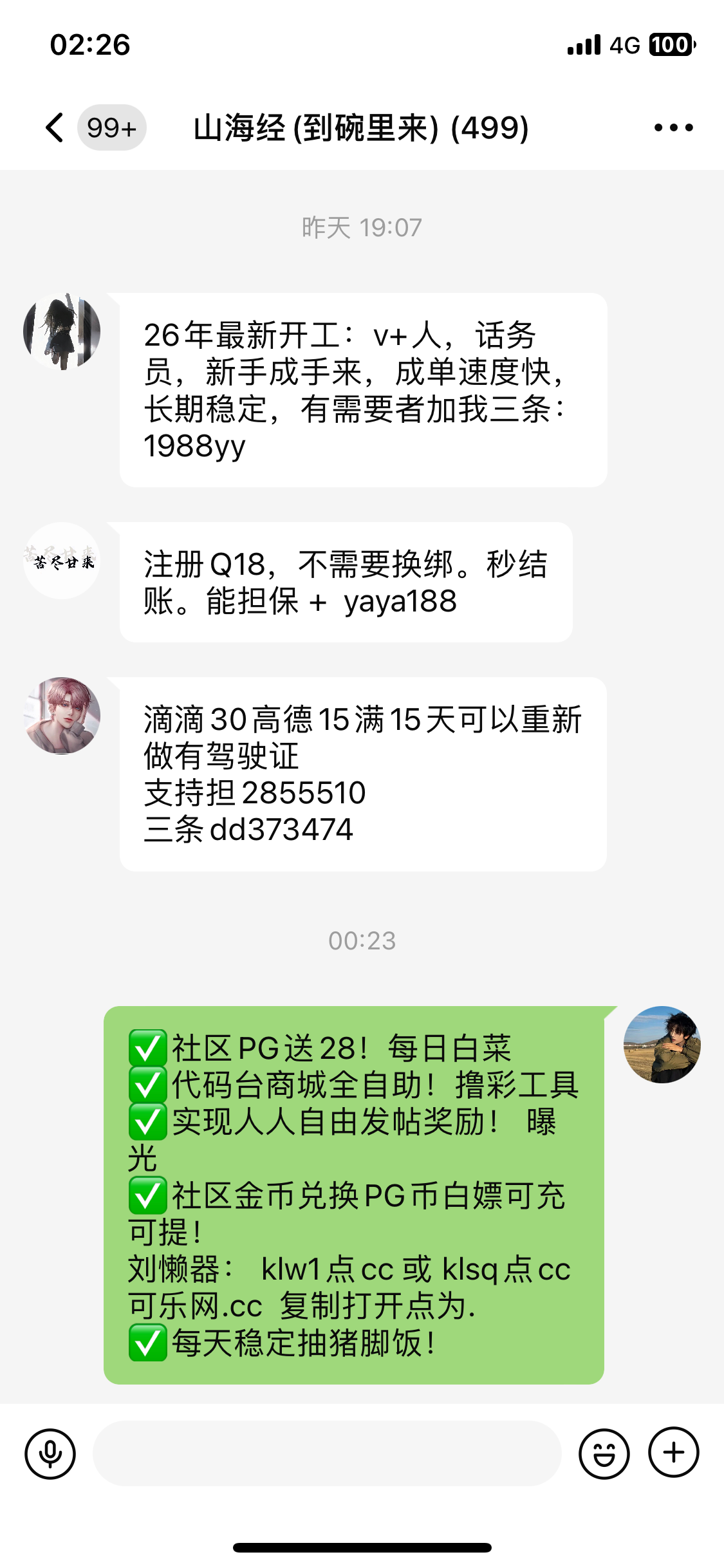The height and width of the screenshot is (1568, 724).
Task: Open avatar of the dd373474 message sender
Action: 62,716
